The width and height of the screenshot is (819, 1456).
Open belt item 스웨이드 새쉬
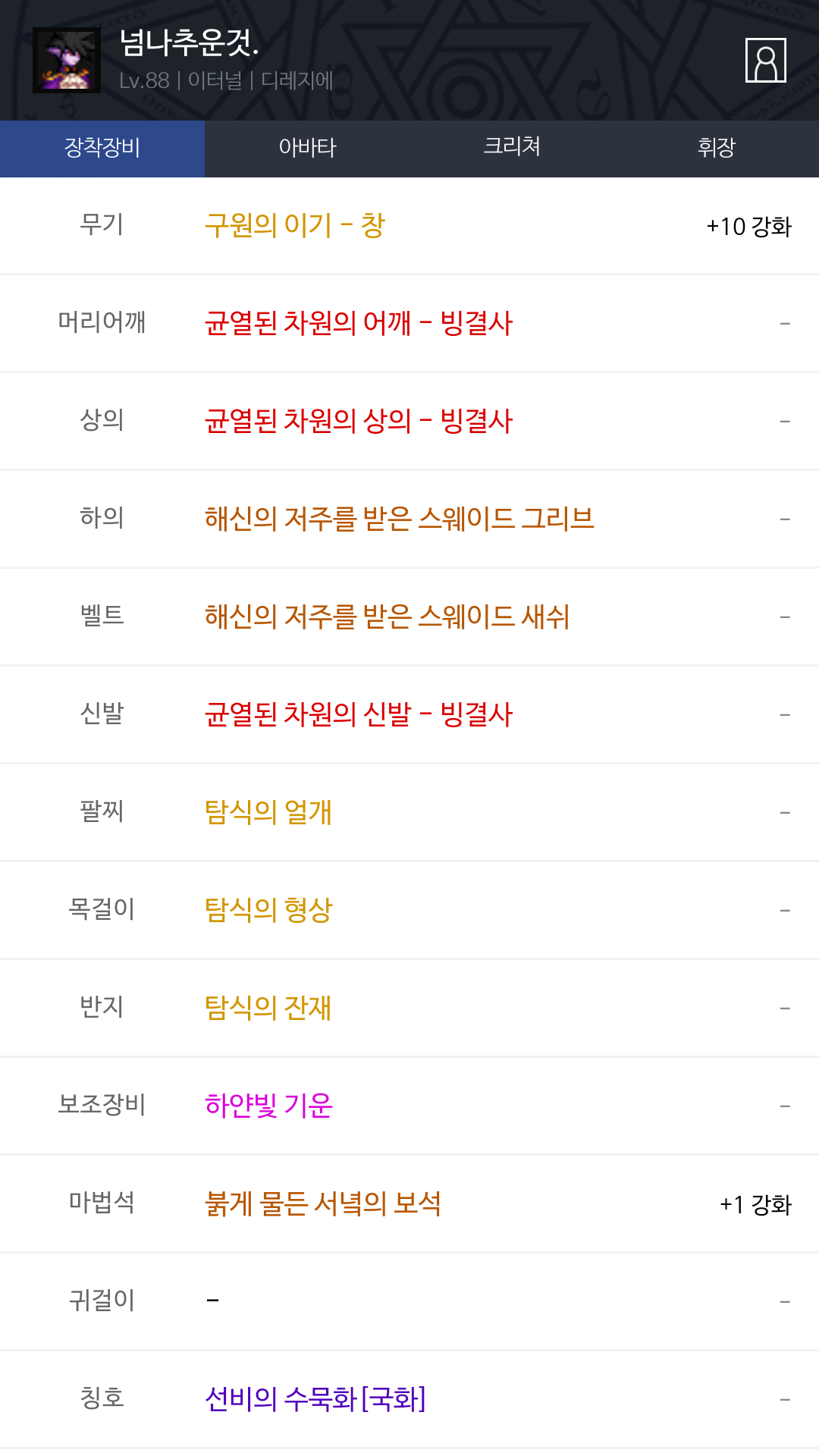pyautogui.click(x=387, y=617)
